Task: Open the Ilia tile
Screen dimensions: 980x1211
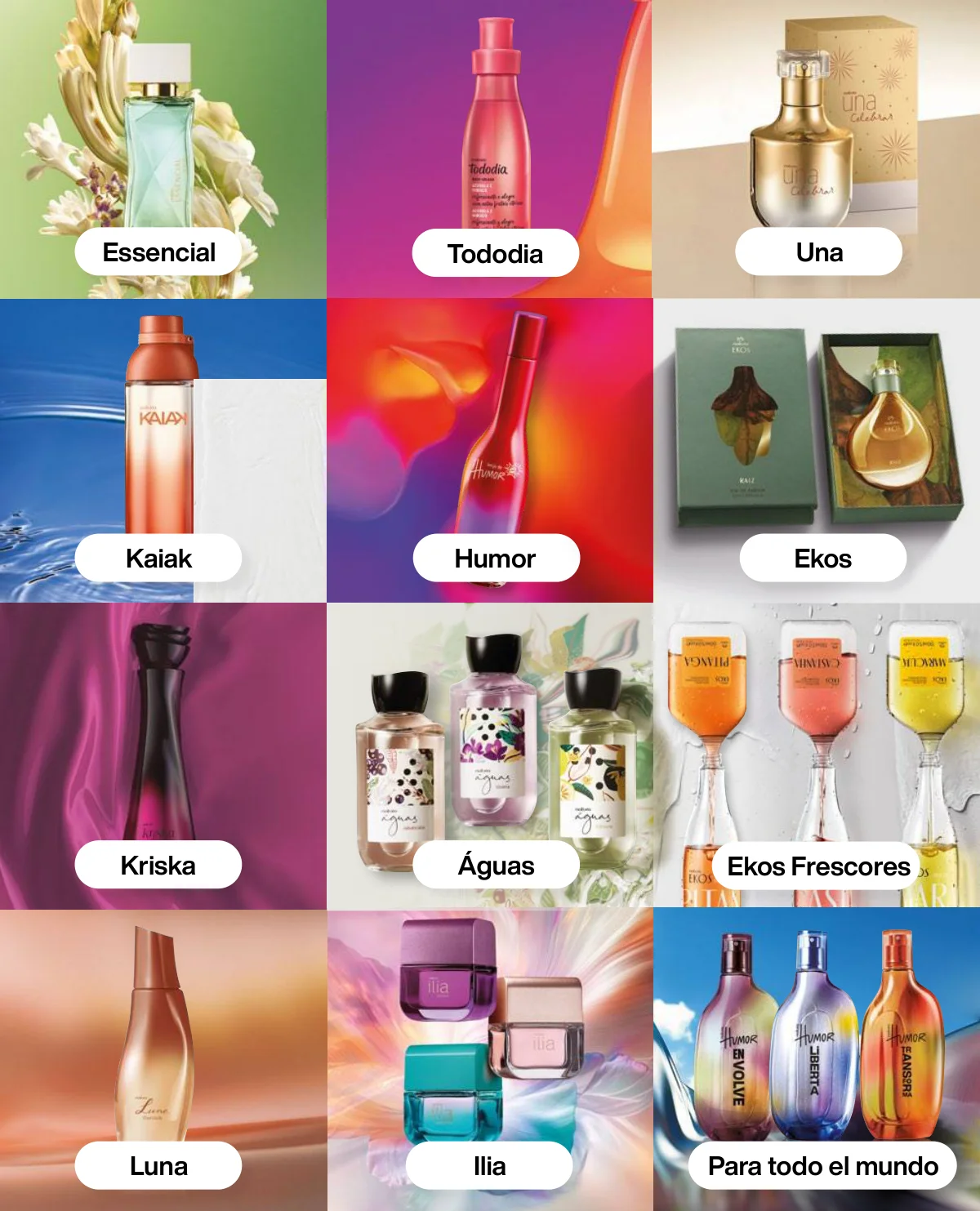Action: [489, 1165]
